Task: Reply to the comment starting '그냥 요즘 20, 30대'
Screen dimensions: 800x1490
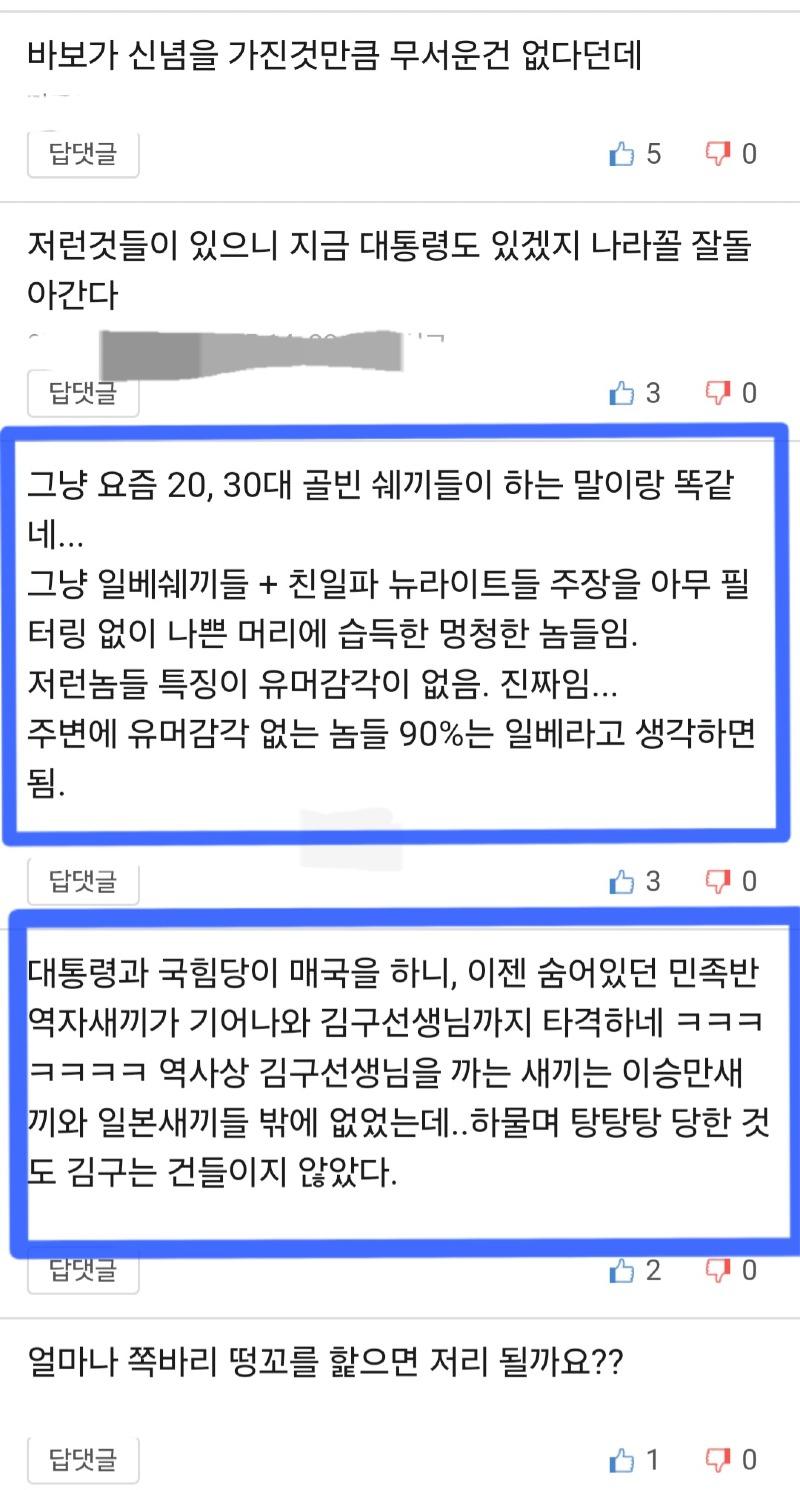Action: point(83,881)
